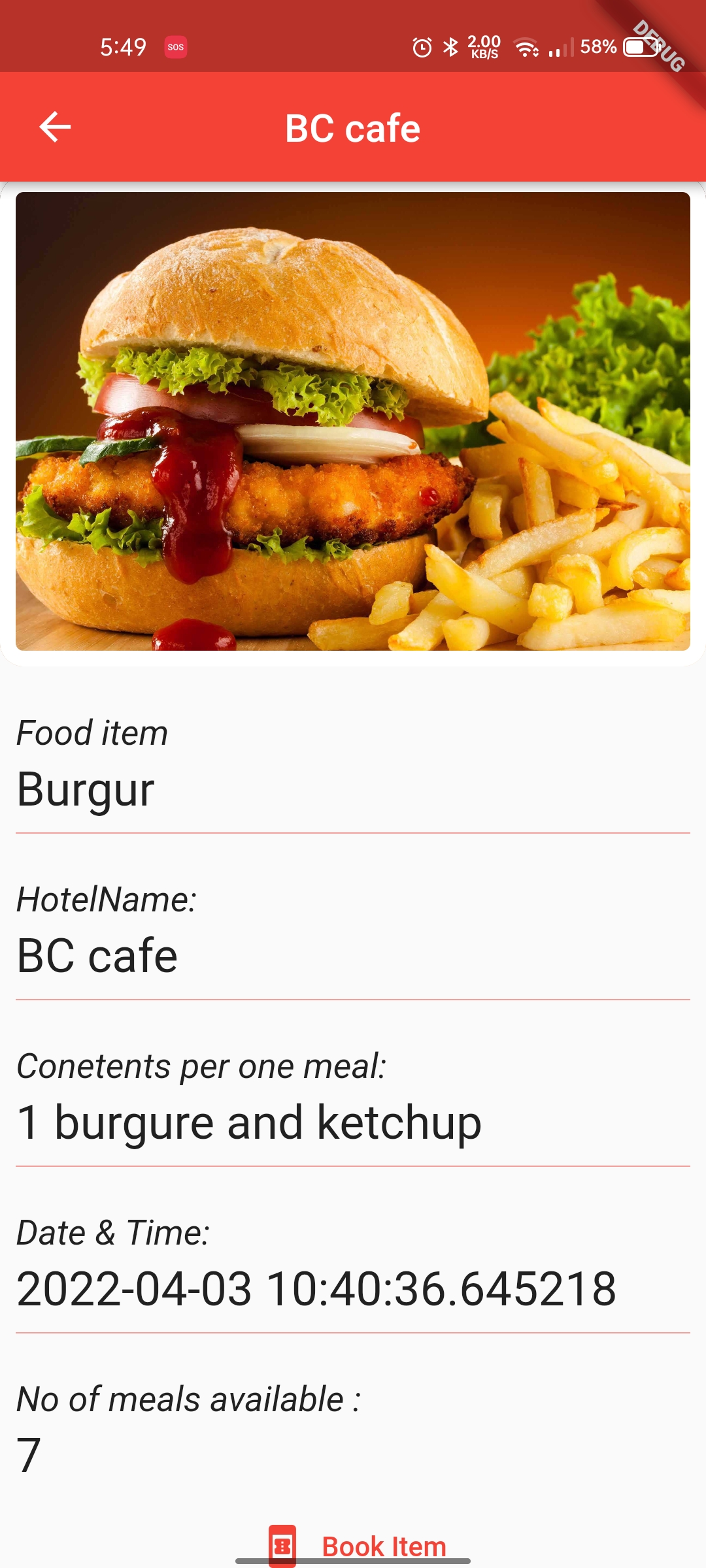Tap the Book Item button
Screen dimensions: 706x1568
point(357,1546)
